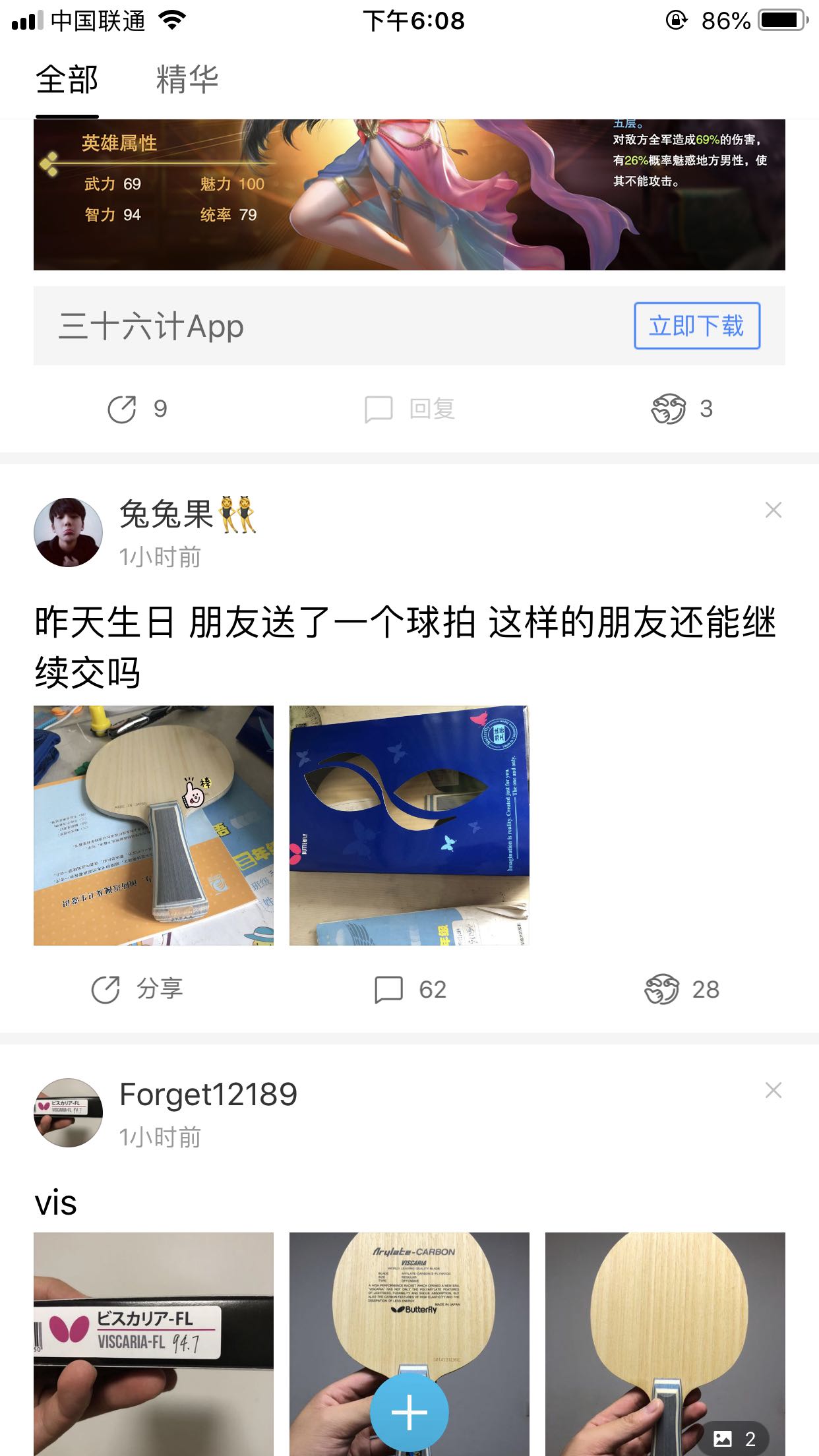Switch to the 精华 tab
Screen dimensions: 819x1456
pyautogui.click(x=187, y=80)
